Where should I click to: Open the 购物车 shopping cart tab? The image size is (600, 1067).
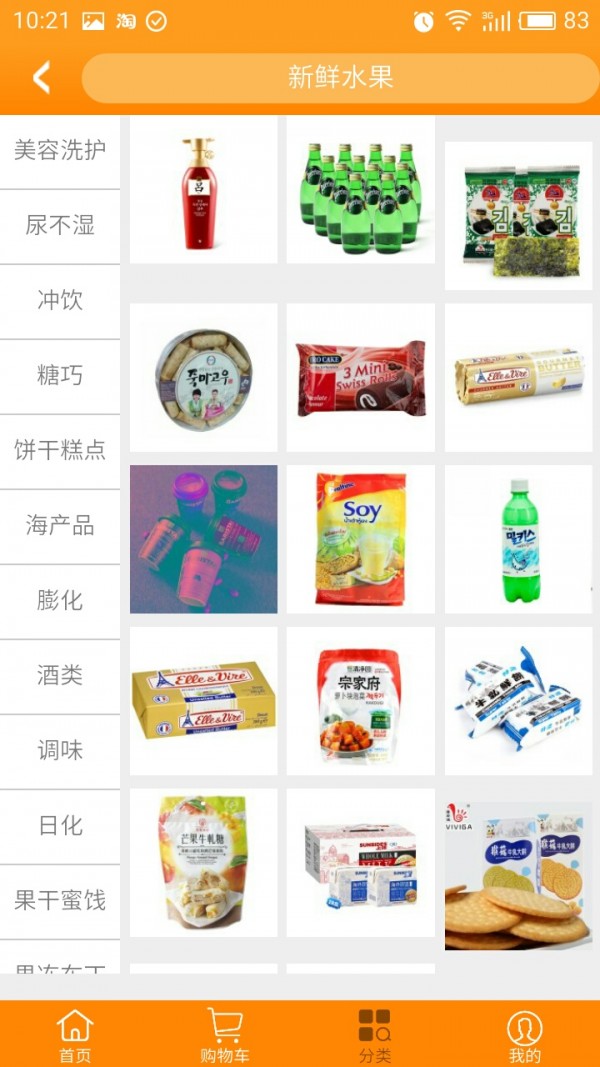(x=225, y=1035)
